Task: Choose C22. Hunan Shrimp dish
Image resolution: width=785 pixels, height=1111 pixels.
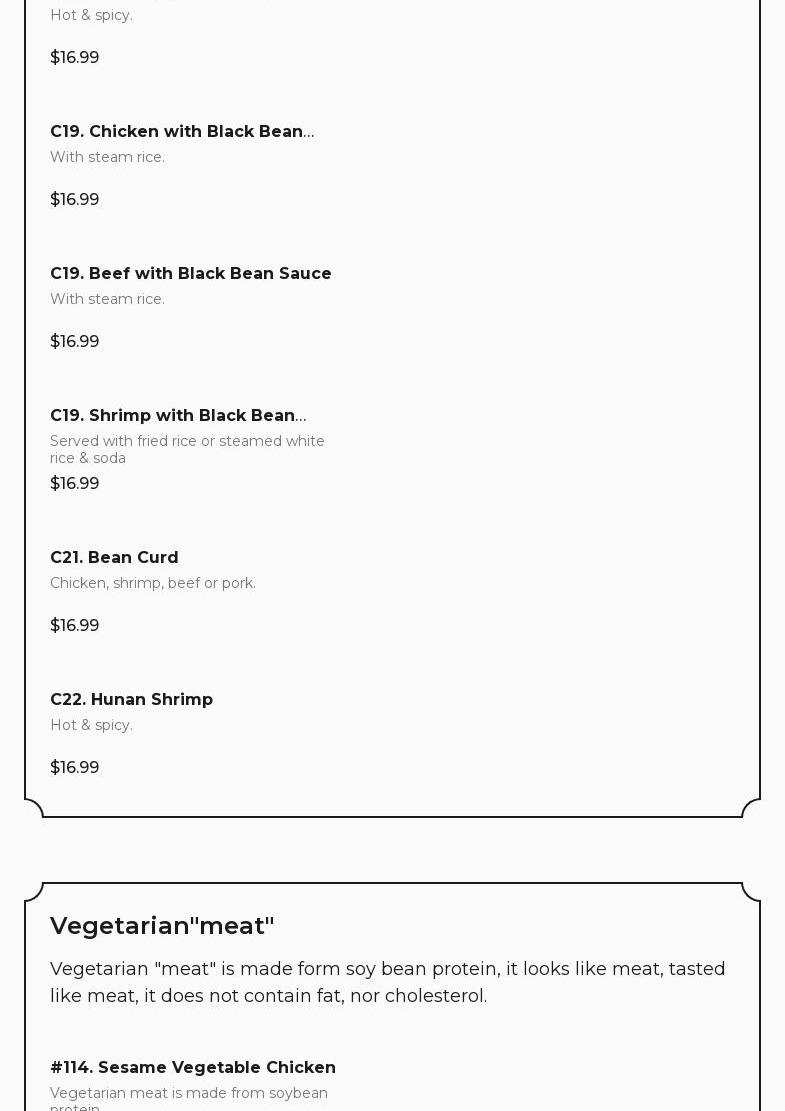Action: tap(131, 700)
